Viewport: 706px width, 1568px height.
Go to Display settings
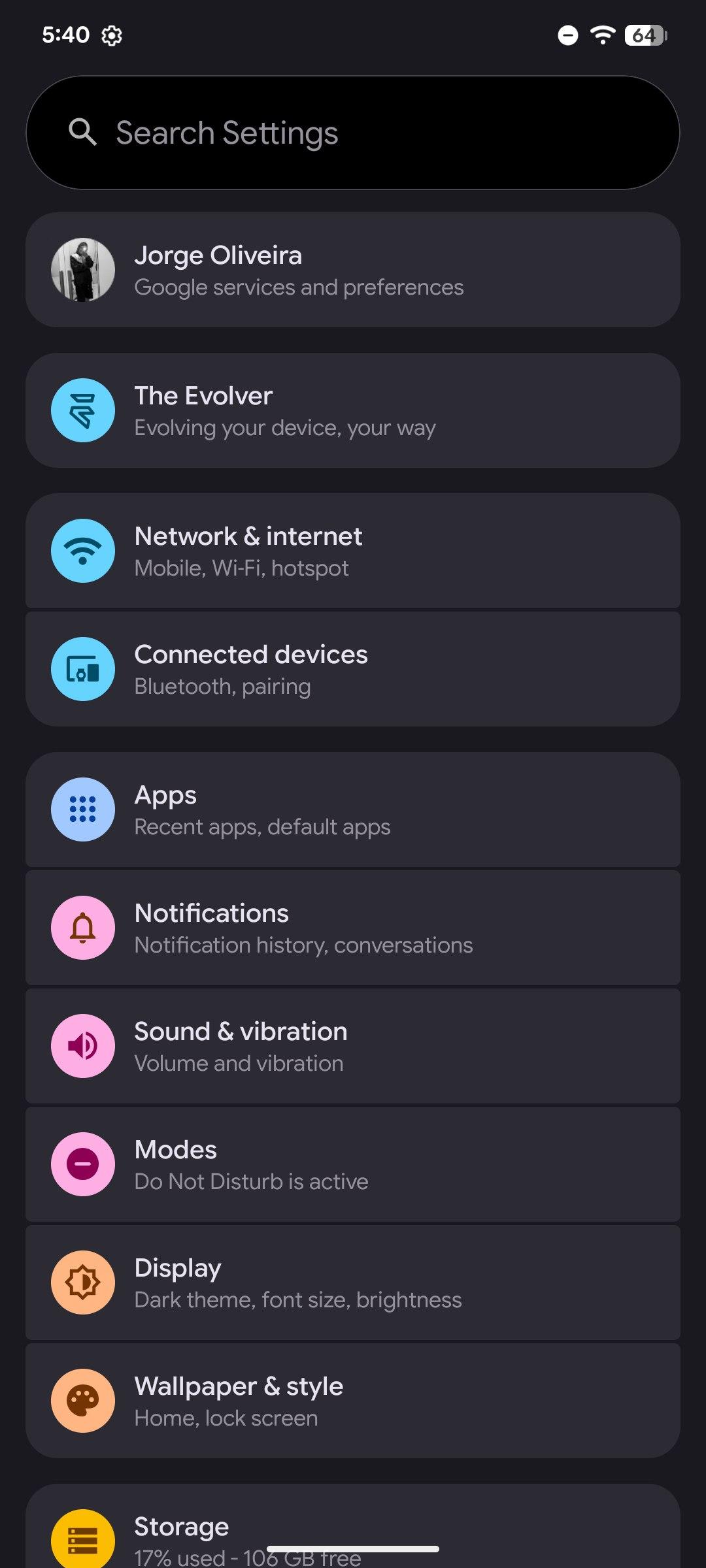pyautogui.click(x=353, y=1282)
